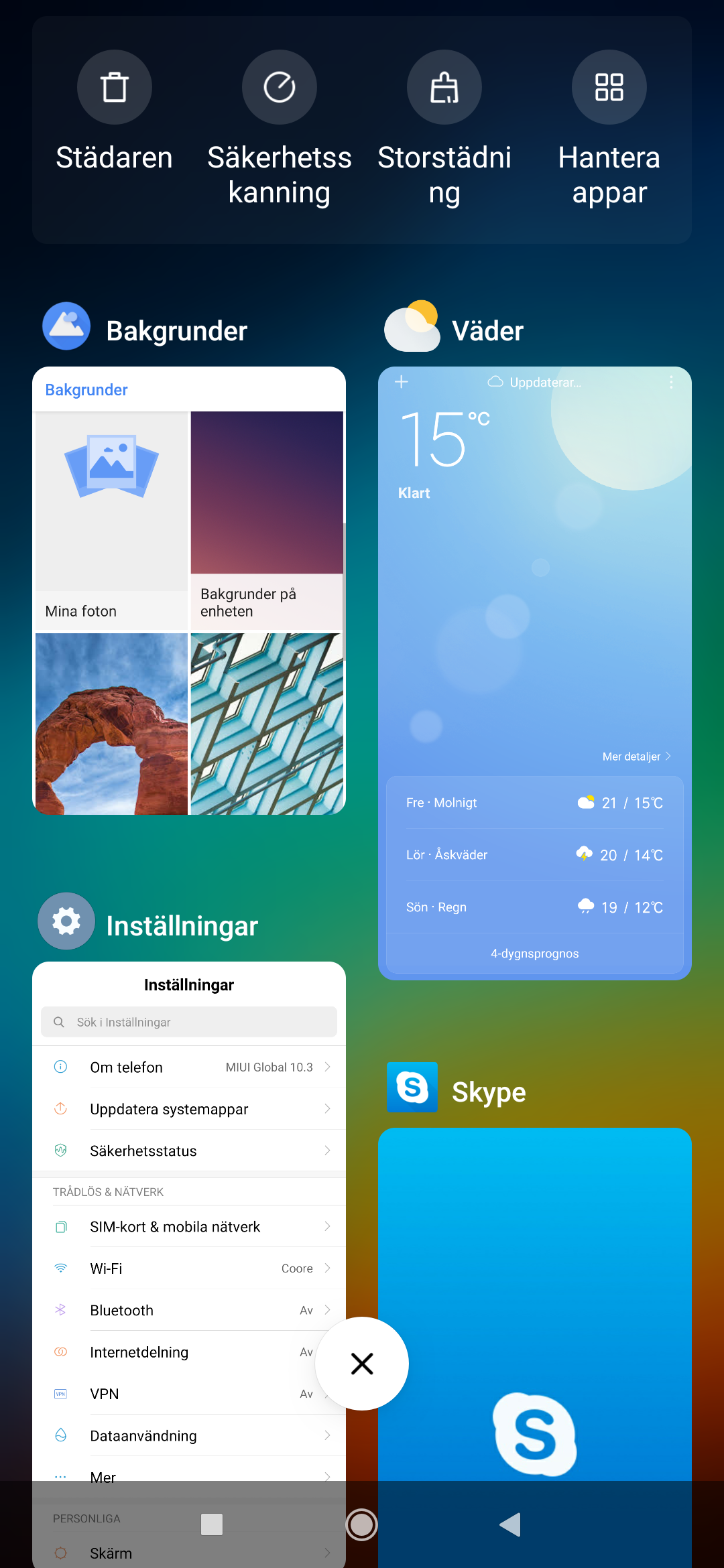Clear all recent apps with X button

pyautogui.click(x=362, y=1364)
